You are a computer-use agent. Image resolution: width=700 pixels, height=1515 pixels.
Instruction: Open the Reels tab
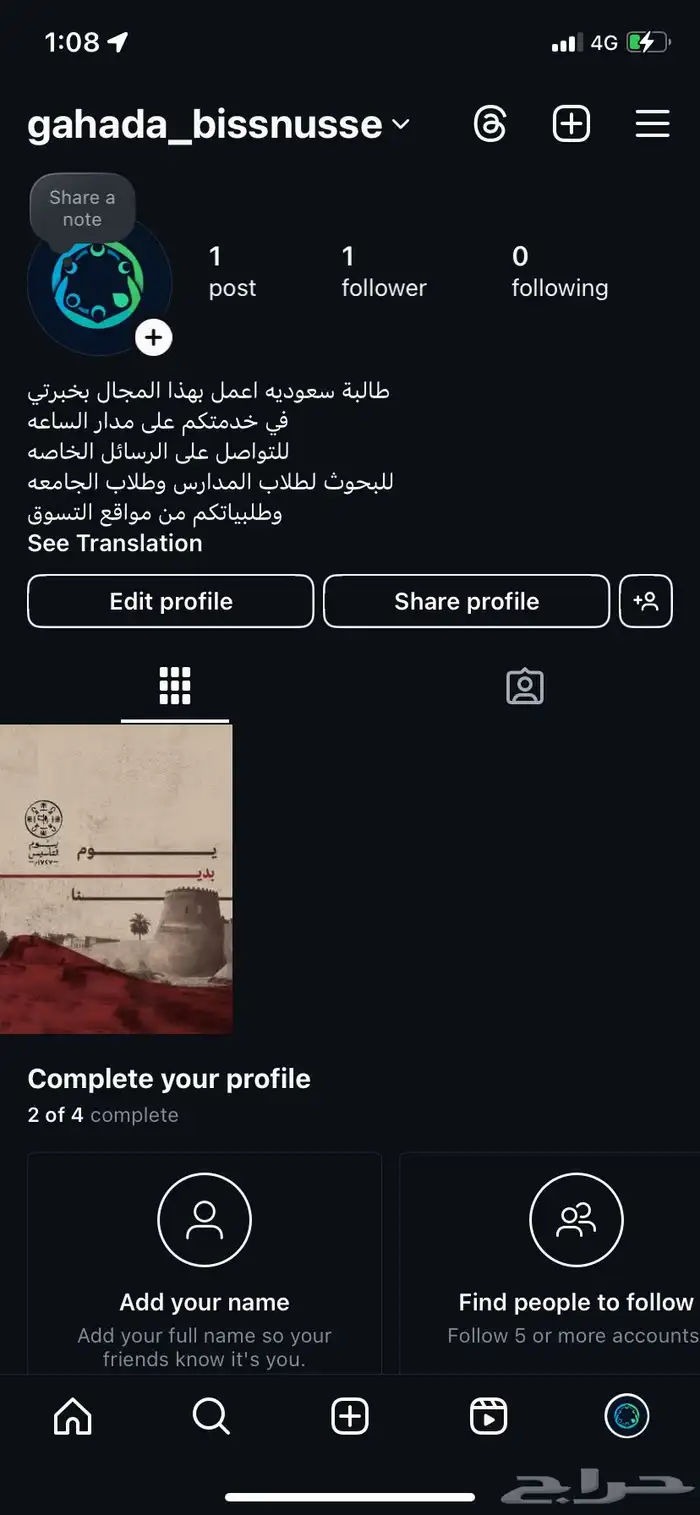pos(488,1416)
